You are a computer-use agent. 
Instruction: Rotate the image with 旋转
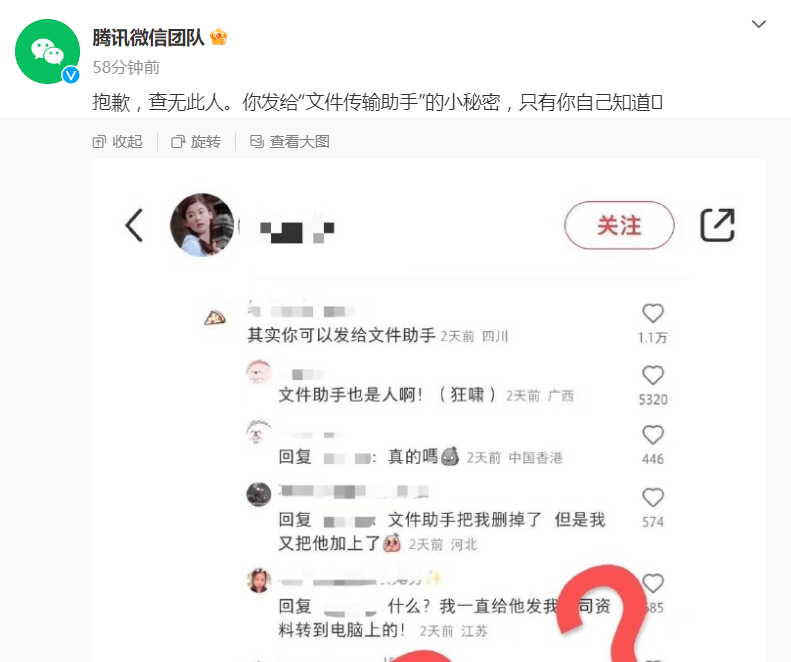click(196, 142)
